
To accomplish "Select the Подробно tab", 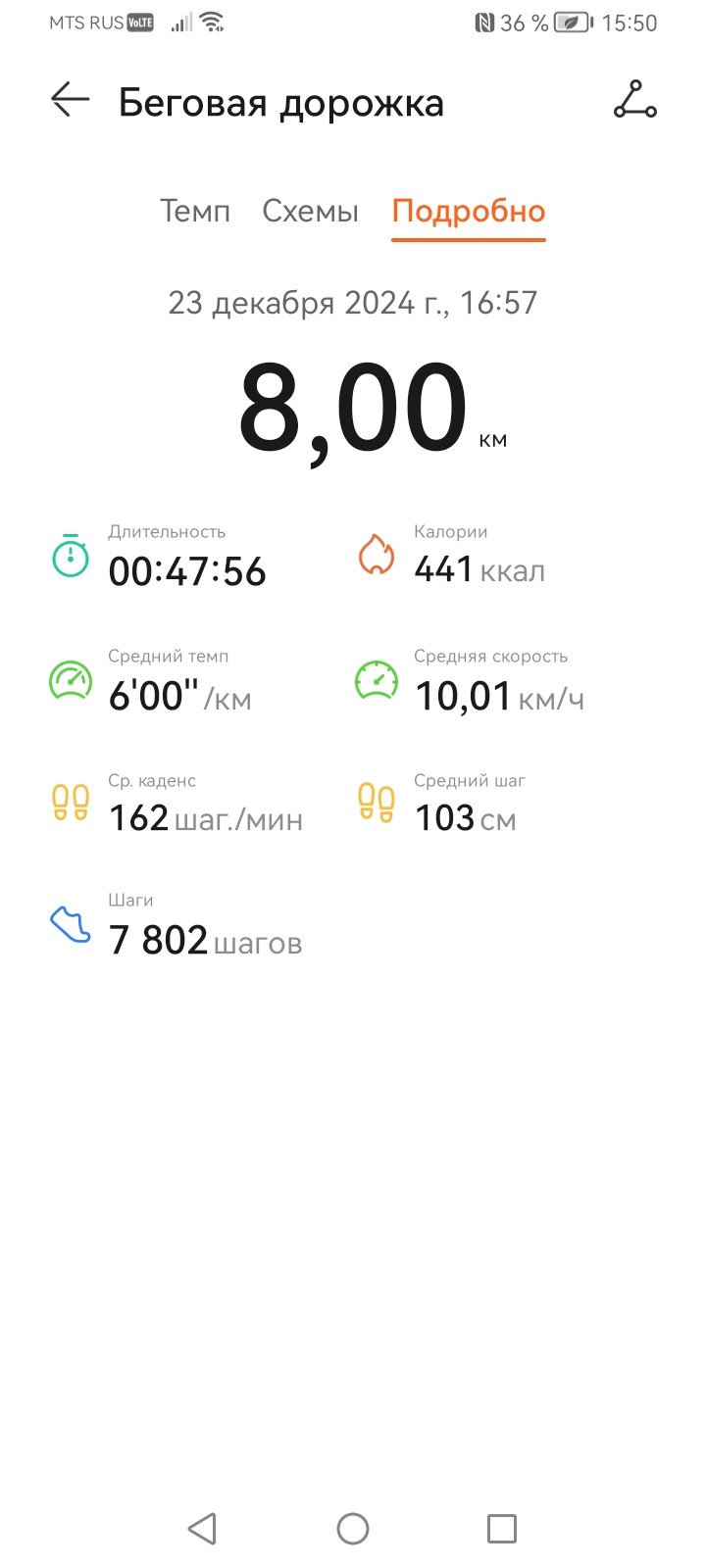I will [469, 212].
